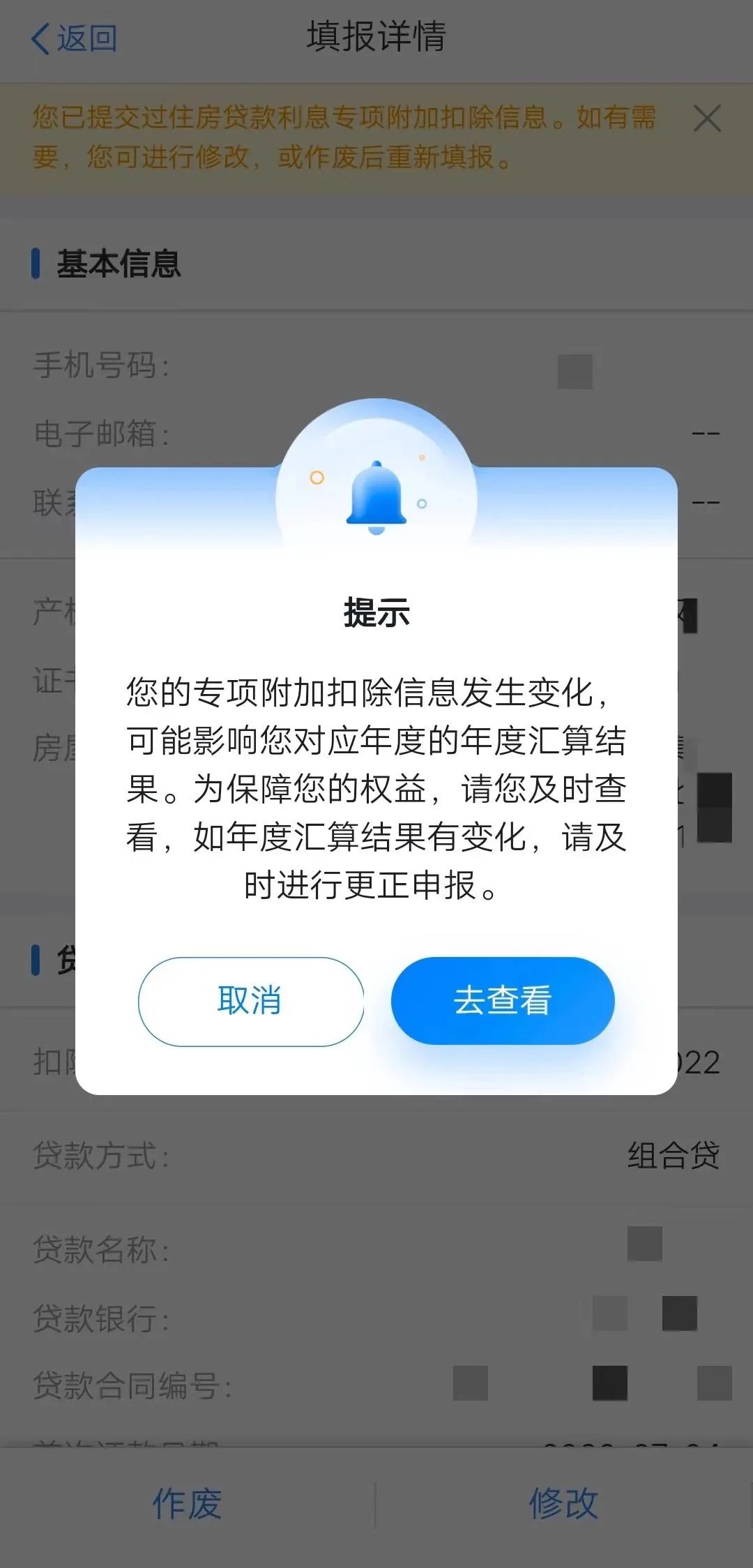Tap 修改 to edit the deduction info
The image size is (753, 1568).
click(x=563, y=1504)
